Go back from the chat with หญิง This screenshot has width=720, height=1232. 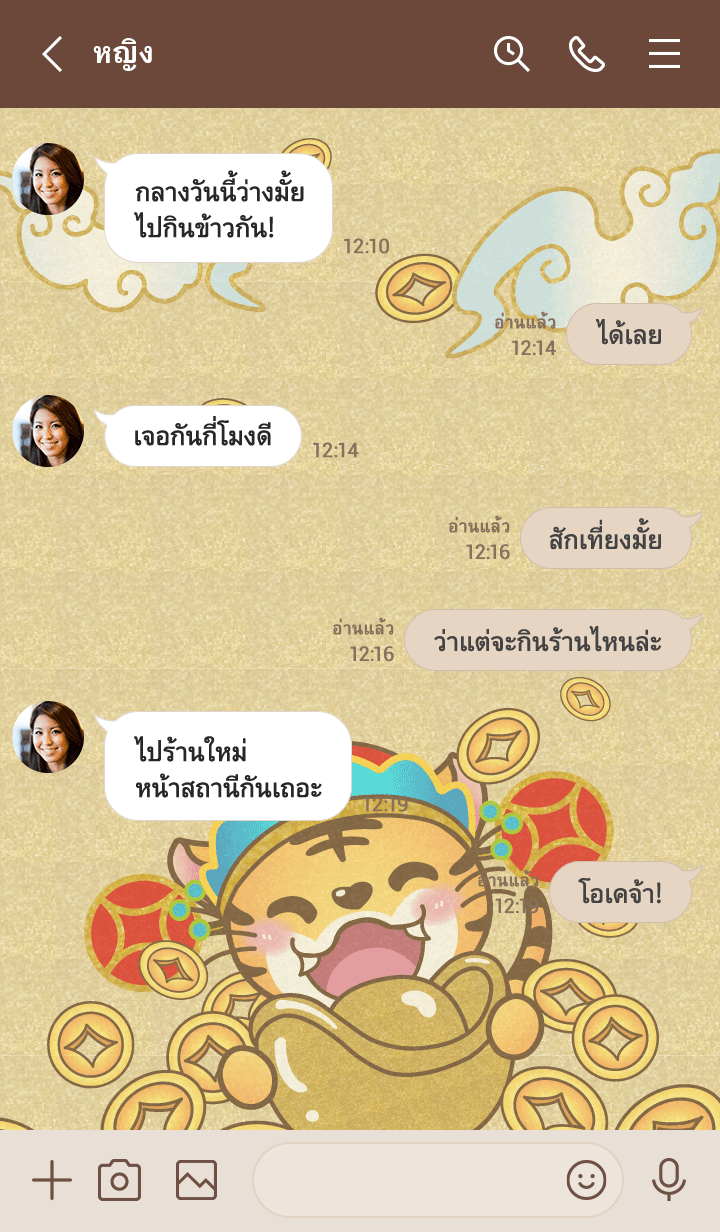[x=52, y=54]
